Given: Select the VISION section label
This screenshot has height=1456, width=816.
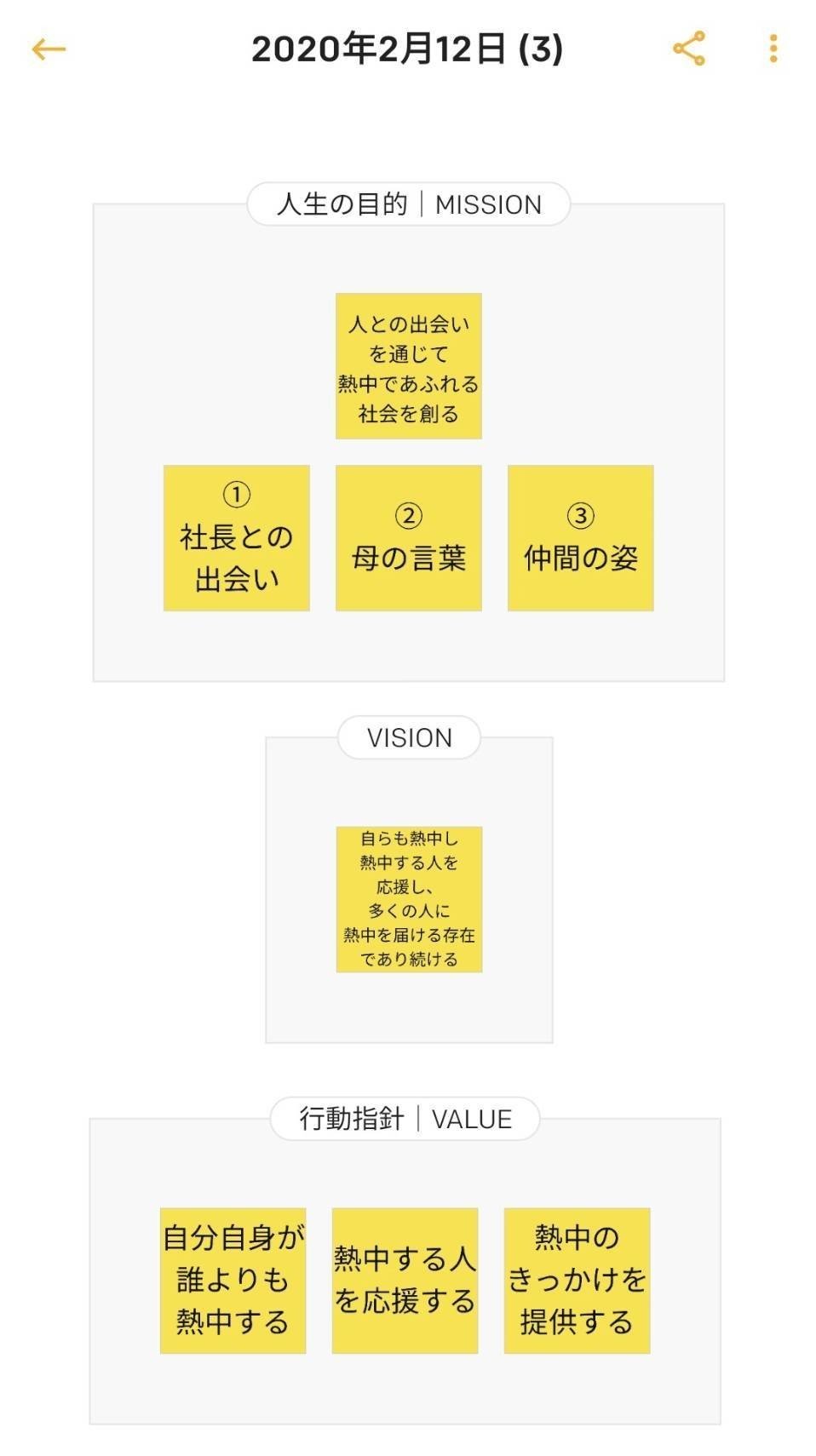Looking at the screenshot, I should [409, 737].
